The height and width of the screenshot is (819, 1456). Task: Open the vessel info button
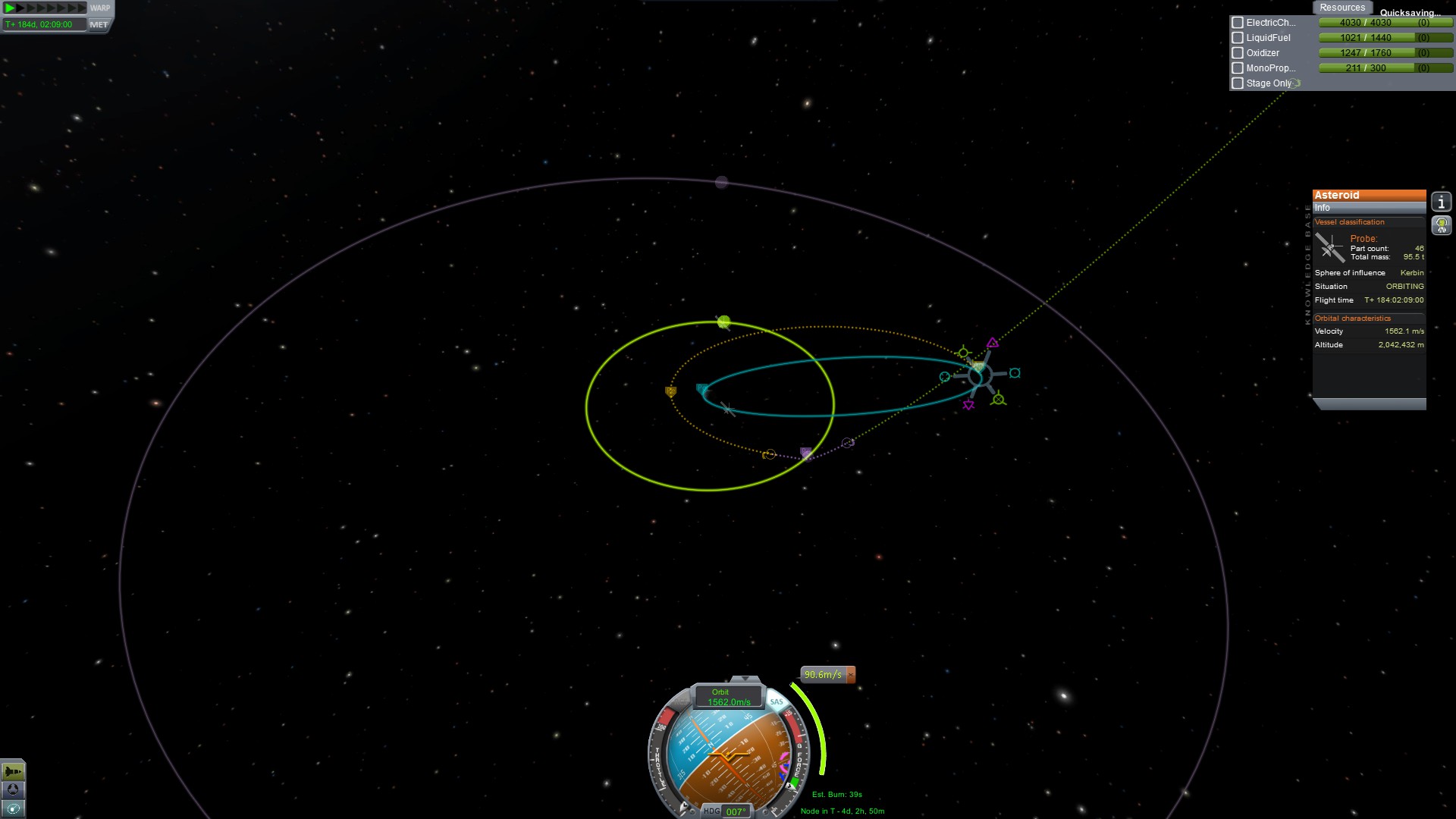coord(1441,202)
